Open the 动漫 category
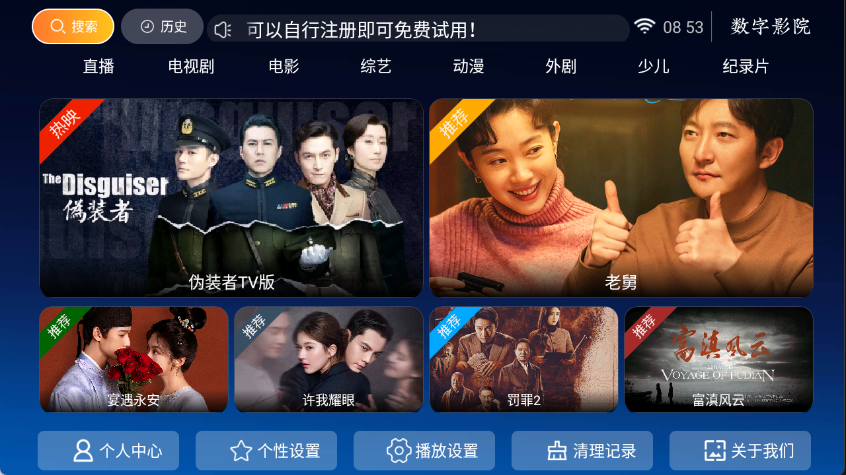846x475 pixels. pyautogui.click(x=468, y=67)
